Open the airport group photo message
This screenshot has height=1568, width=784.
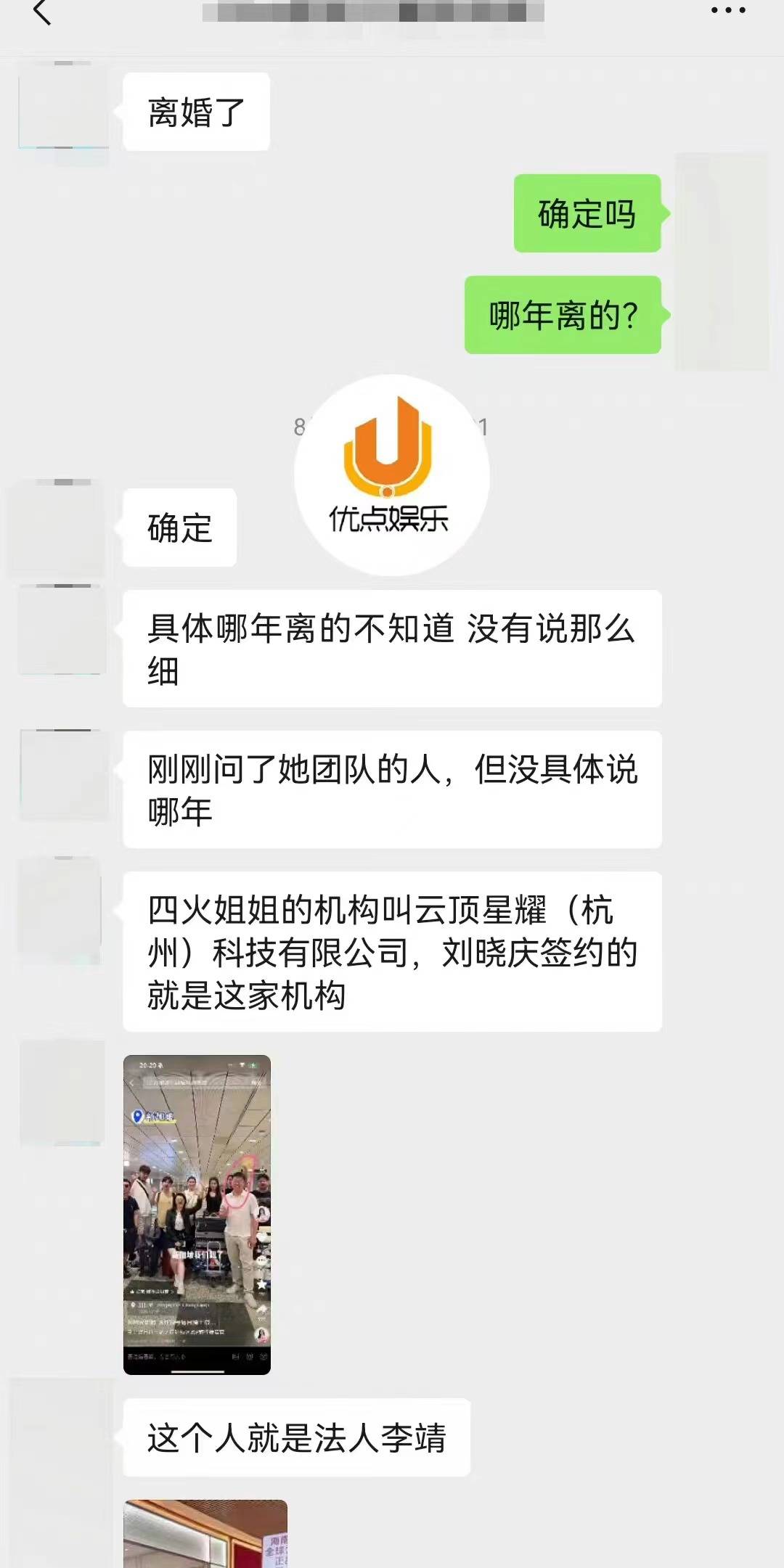[x=197, y=1213]
